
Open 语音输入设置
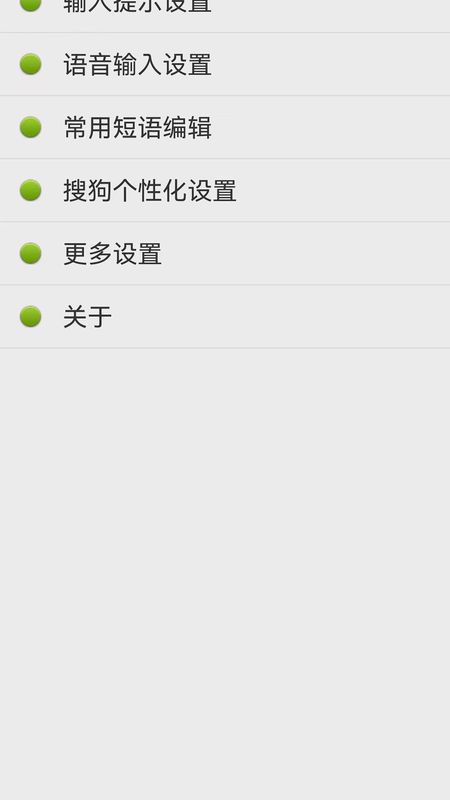click(x=225, y=64)
